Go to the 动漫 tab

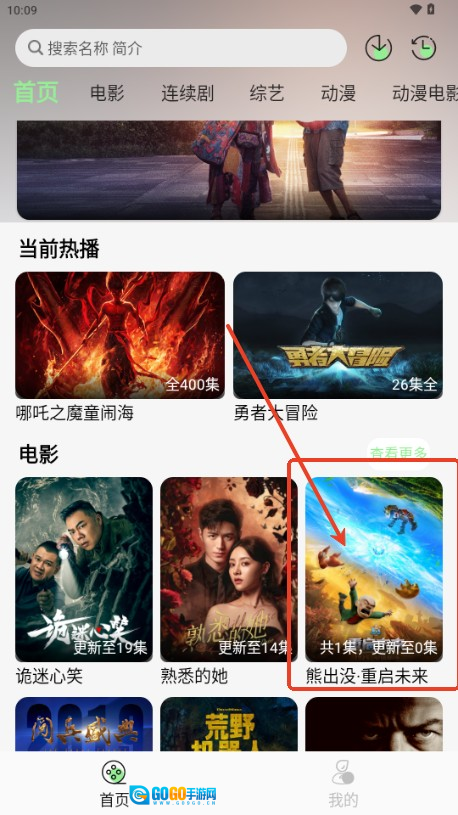coord(338,94)
